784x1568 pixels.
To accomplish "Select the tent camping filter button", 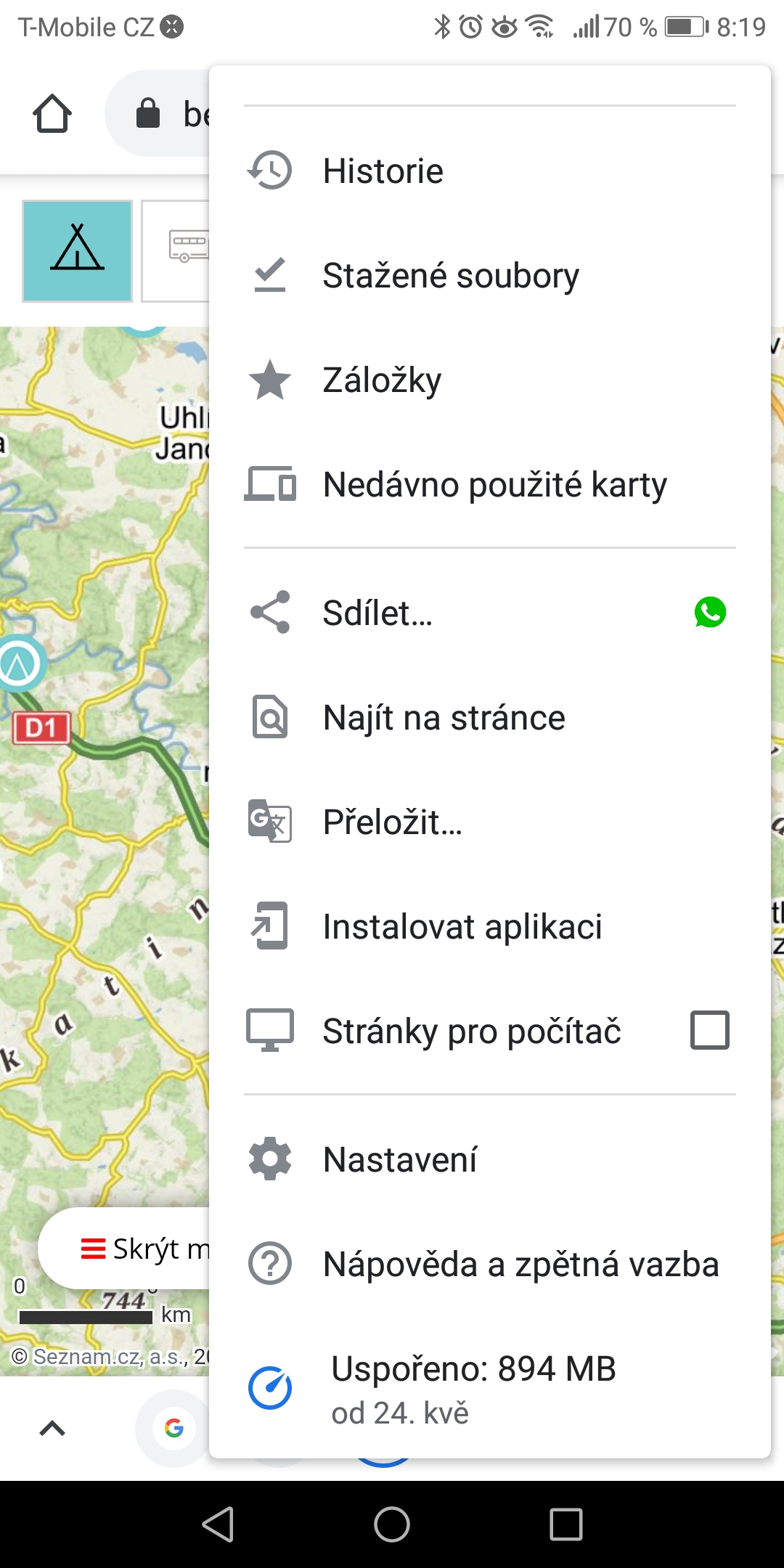I will [78, 250].
